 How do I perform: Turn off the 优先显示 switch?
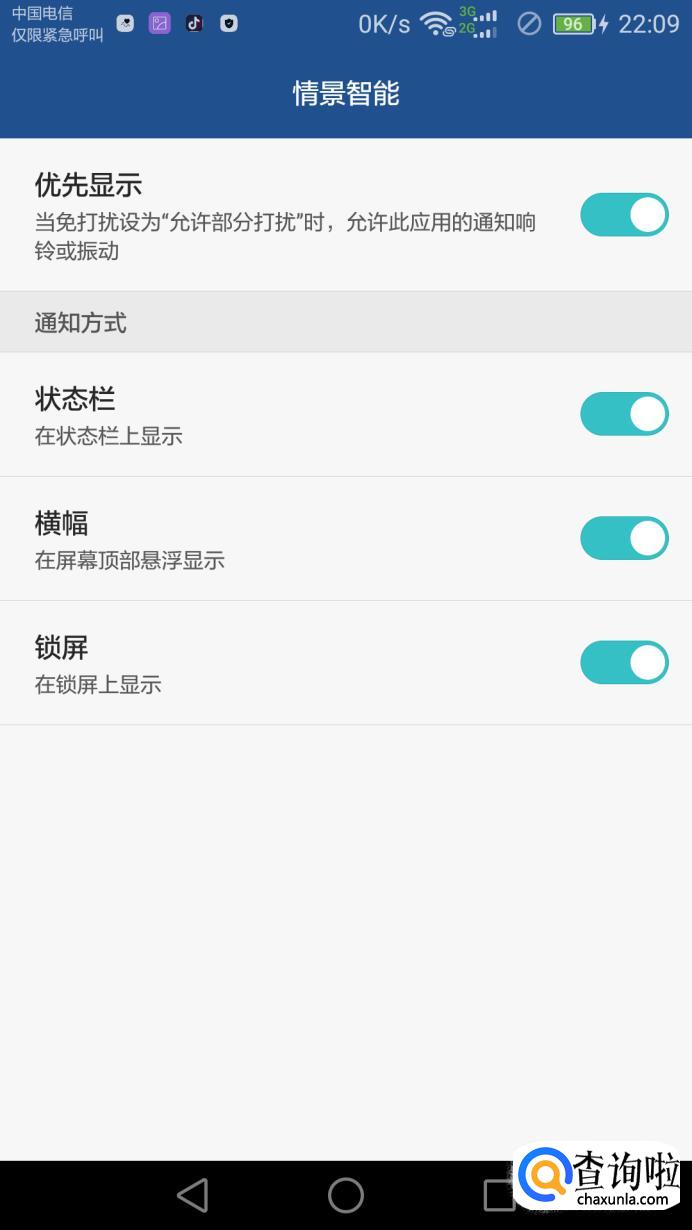(624, 215)
